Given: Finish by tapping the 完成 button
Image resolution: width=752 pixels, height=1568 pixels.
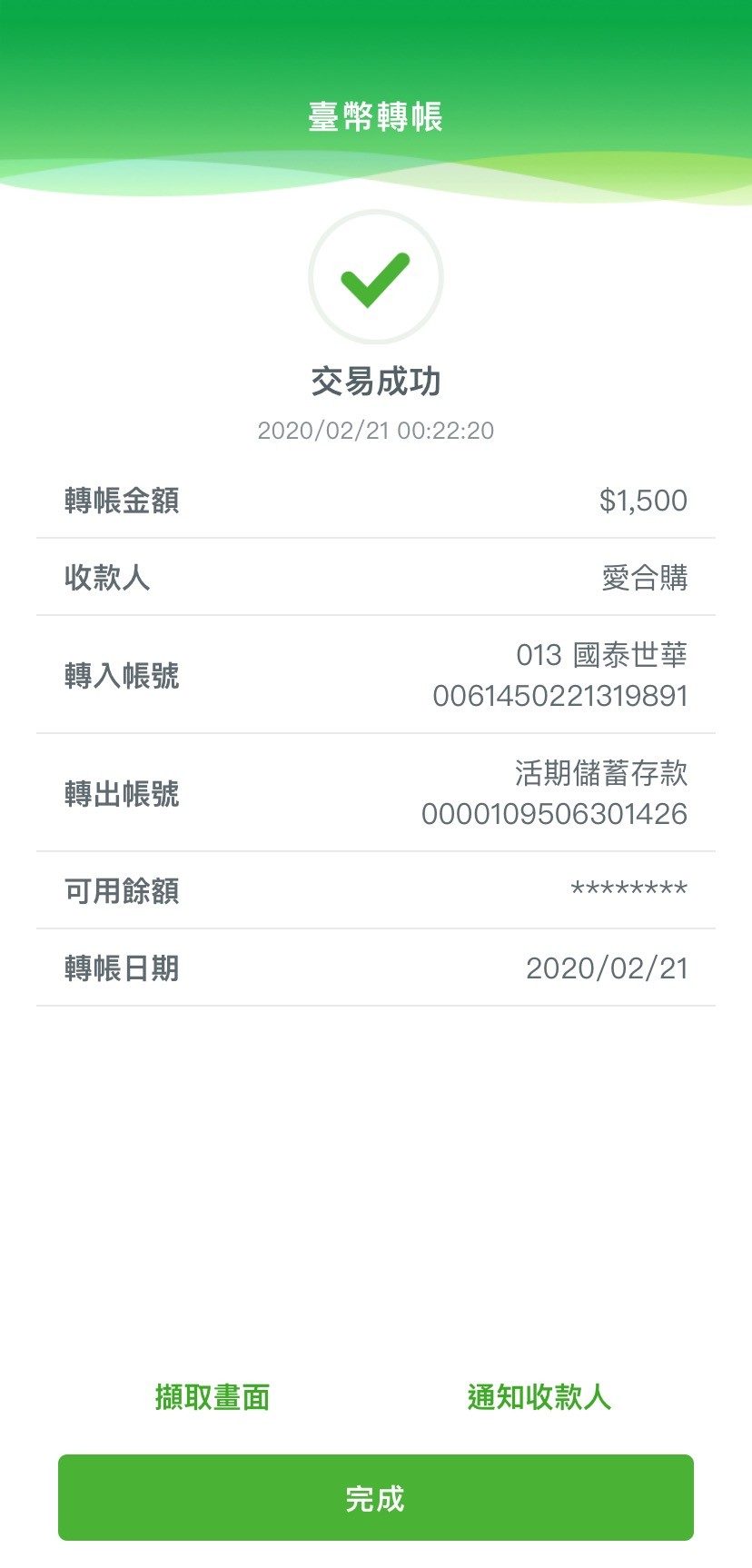Looking at the screenshot, I should (x=376, y=1498).
